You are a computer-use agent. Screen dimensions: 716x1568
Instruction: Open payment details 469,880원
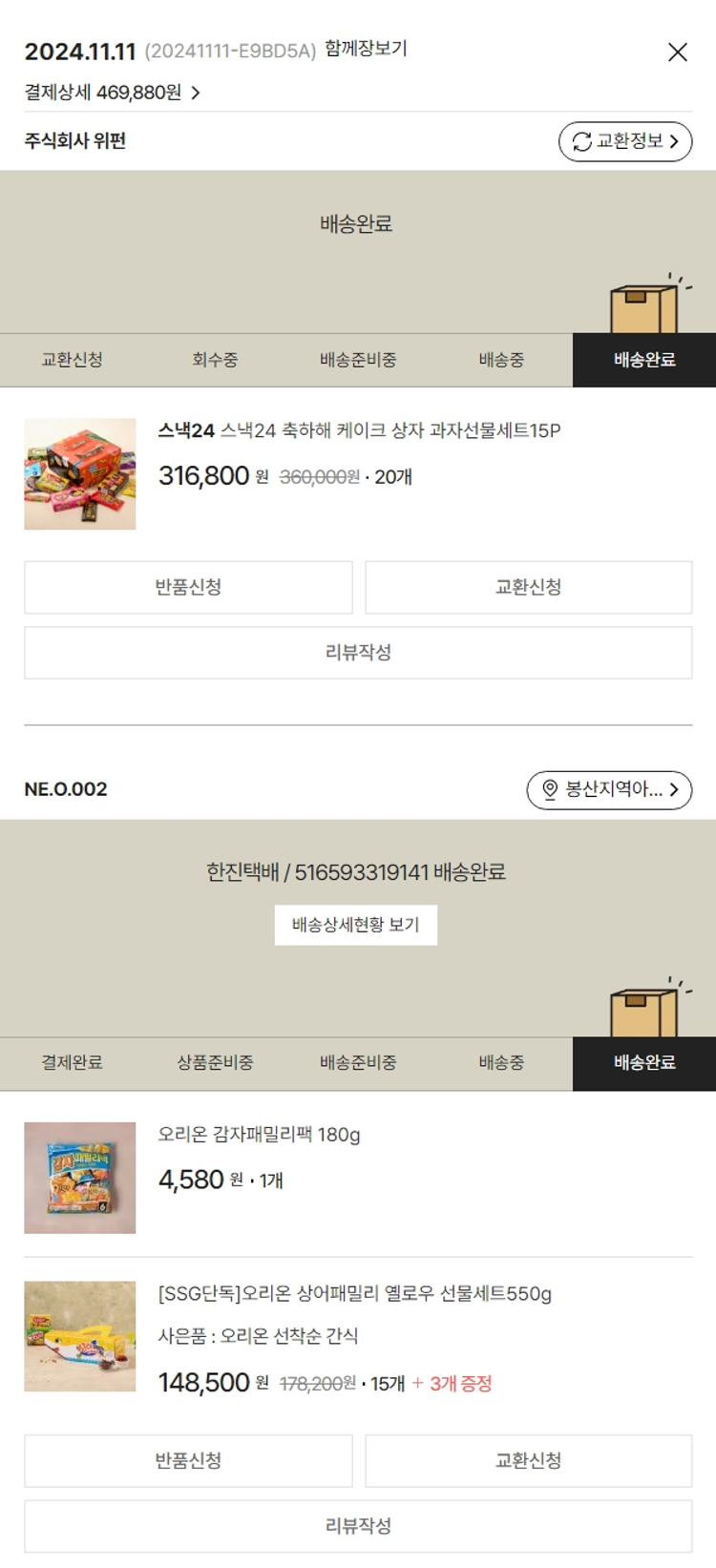112,93
